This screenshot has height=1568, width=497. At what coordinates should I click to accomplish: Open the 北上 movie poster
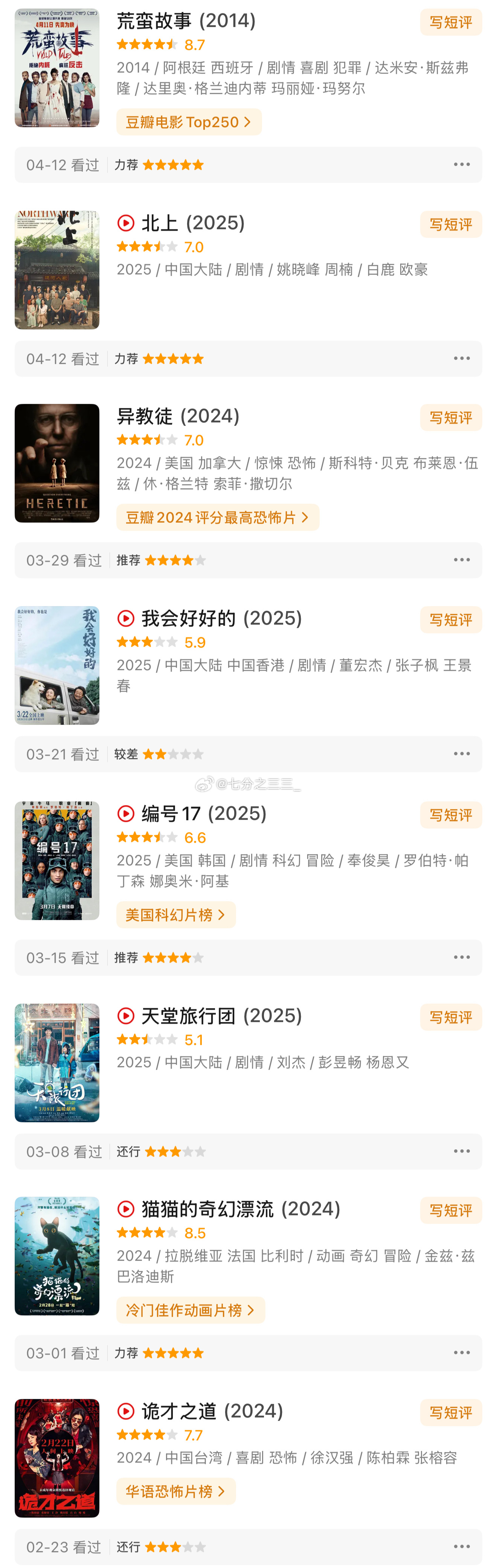(x=57, y=270)
